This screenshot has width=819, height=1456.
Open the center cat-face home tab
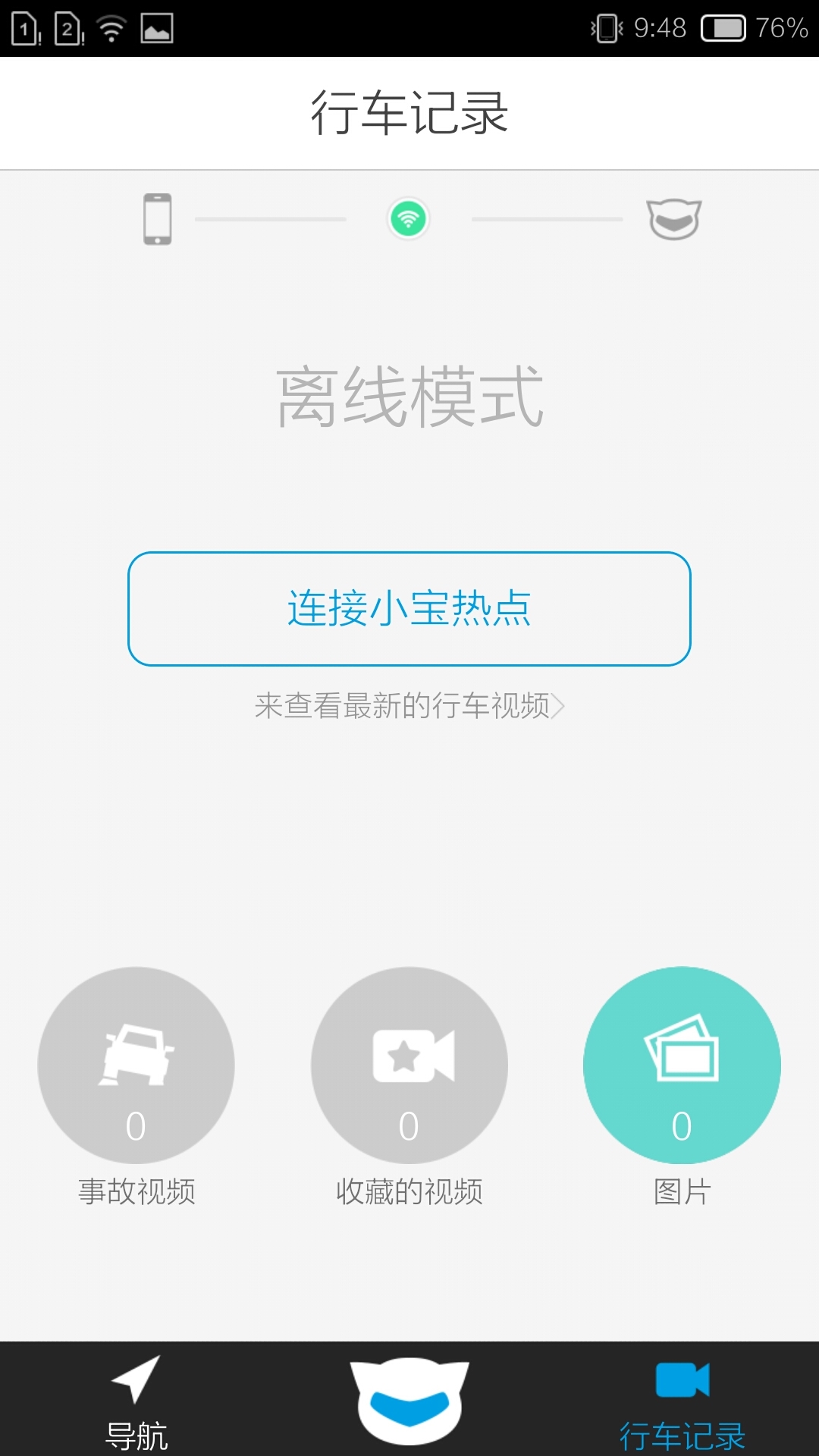coord(409,1400)
